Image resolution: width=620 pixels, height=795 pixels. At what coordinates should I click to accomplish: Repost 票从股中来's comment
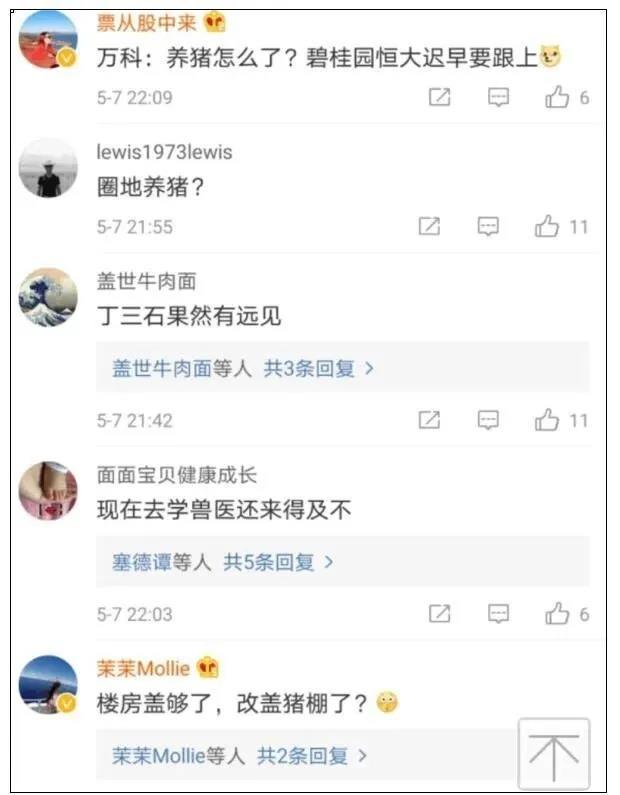click(x=439, y=97)
